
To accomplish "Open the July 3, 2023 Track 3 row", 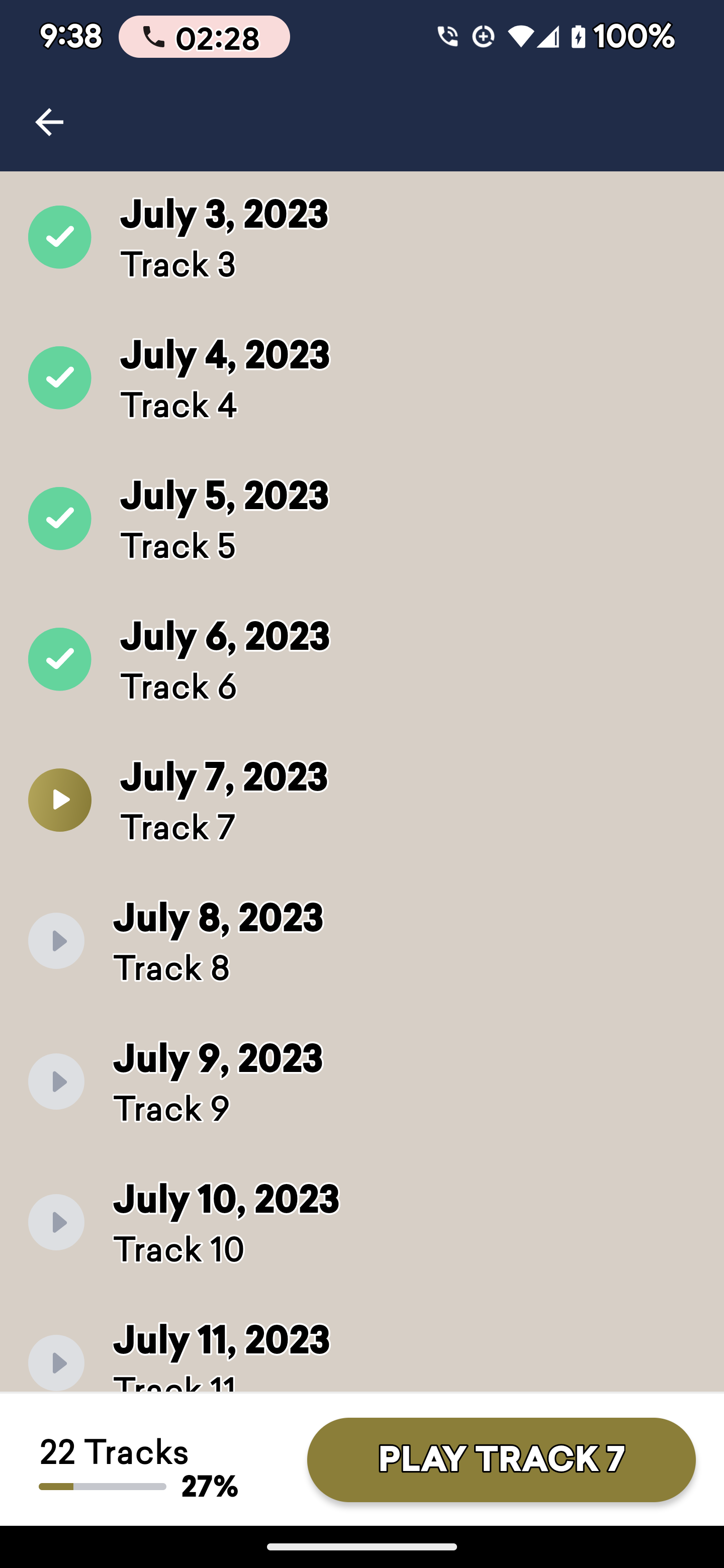I will 361,238.
